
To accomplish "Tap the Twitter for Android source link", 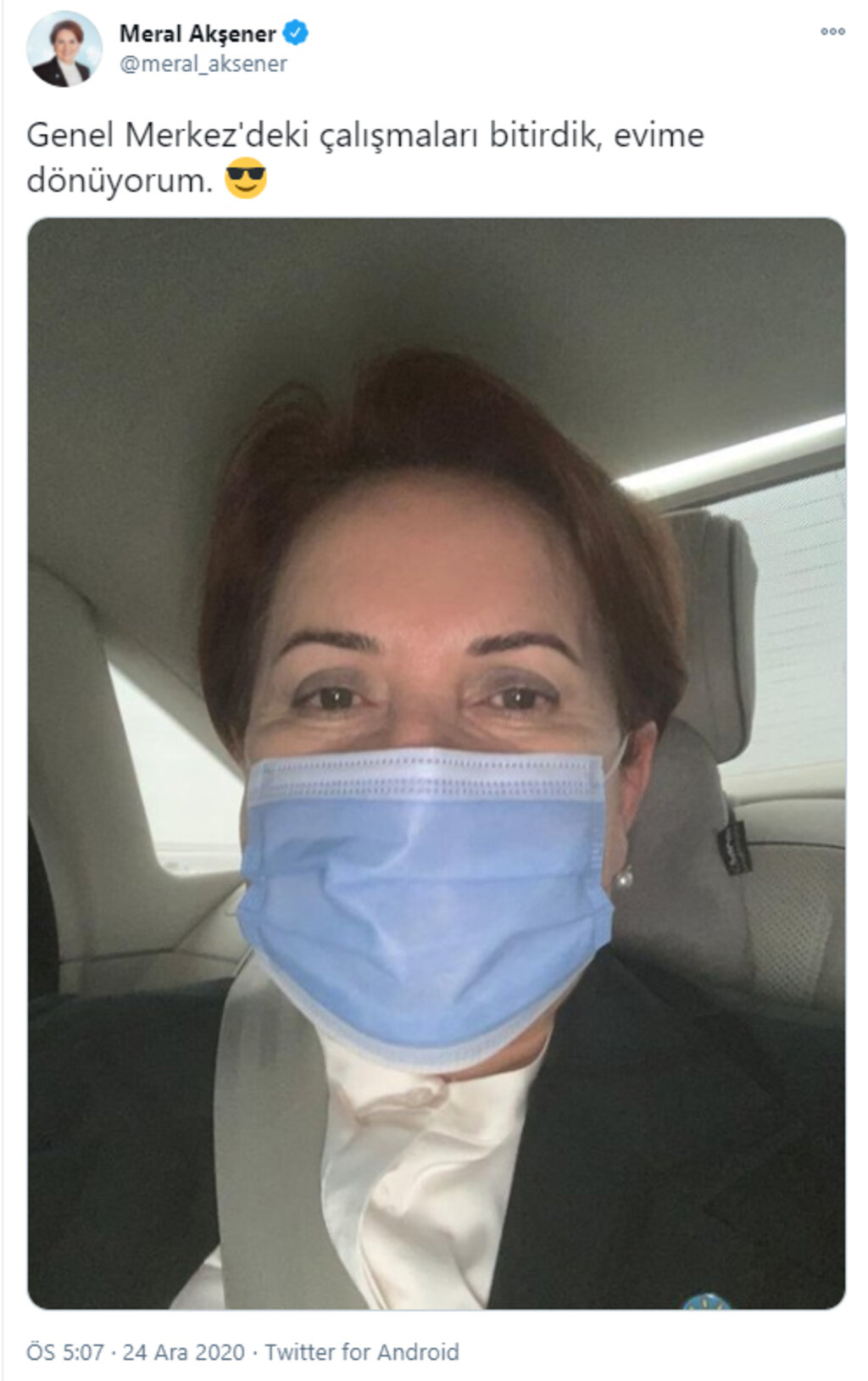I will (362, 1351).
